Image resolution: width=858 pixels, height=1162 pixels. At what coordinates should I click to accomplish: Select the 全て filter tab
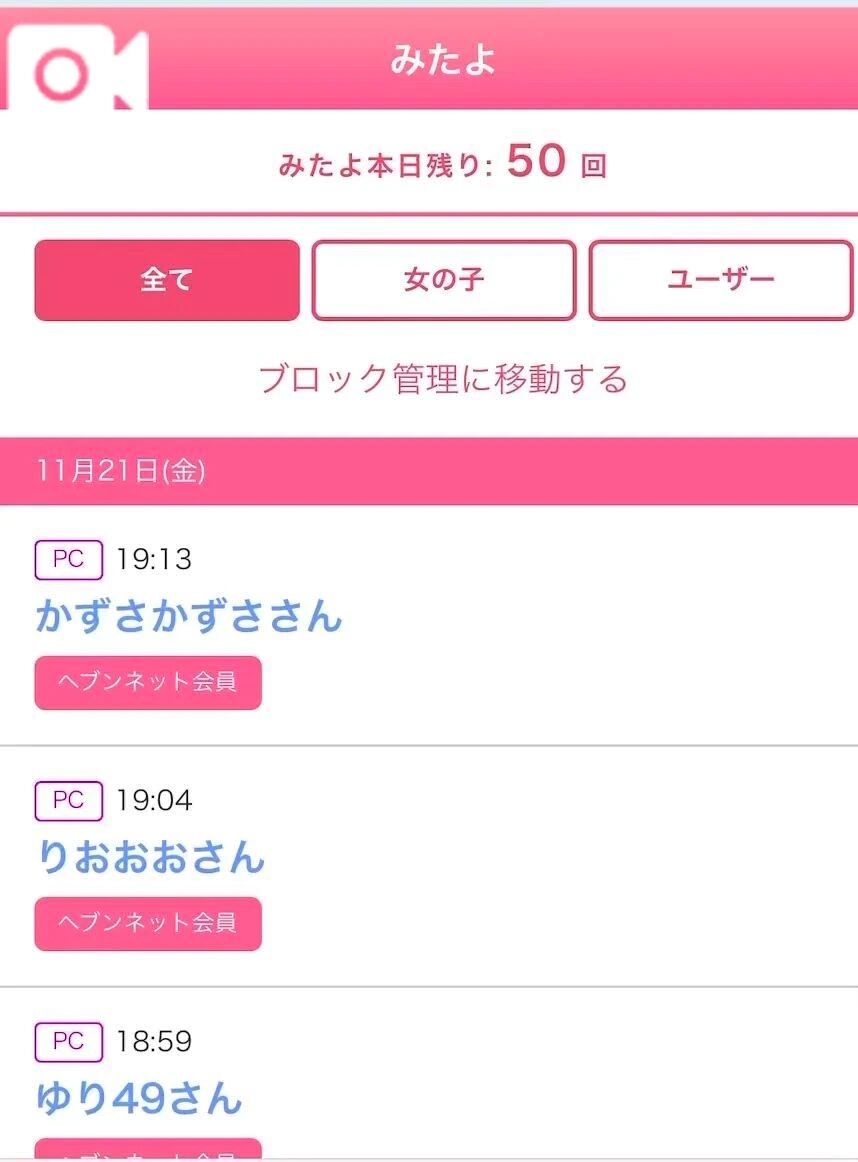click(x=167, y=281)
